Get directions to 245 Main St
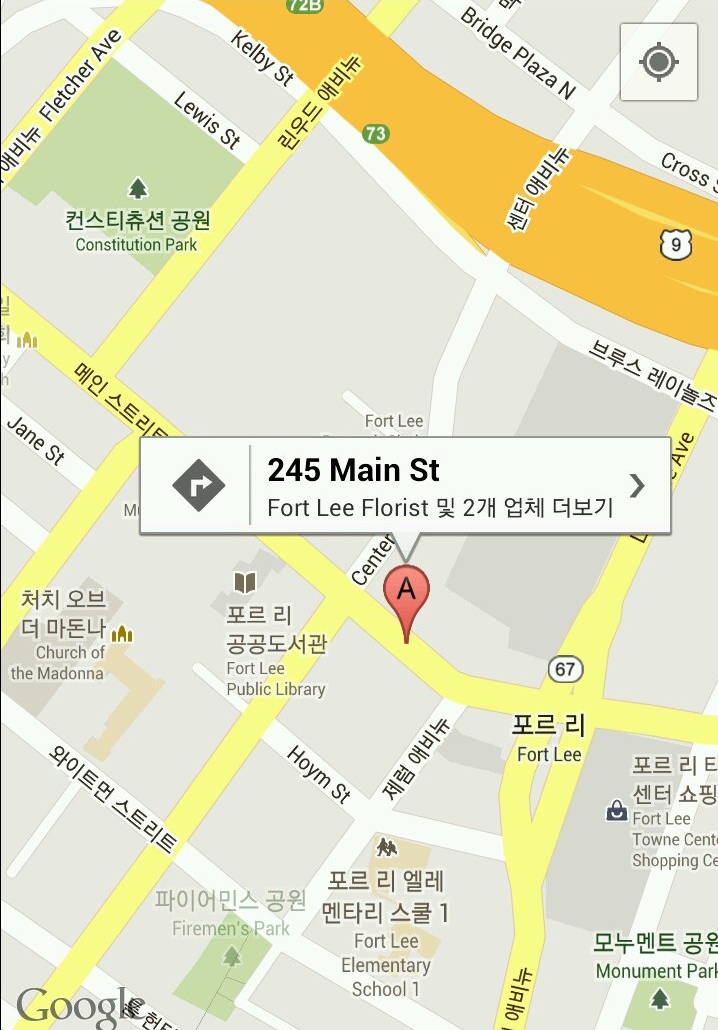This screenshot has width=718, height=1030. pyautogui.click(x=198, y=486)
